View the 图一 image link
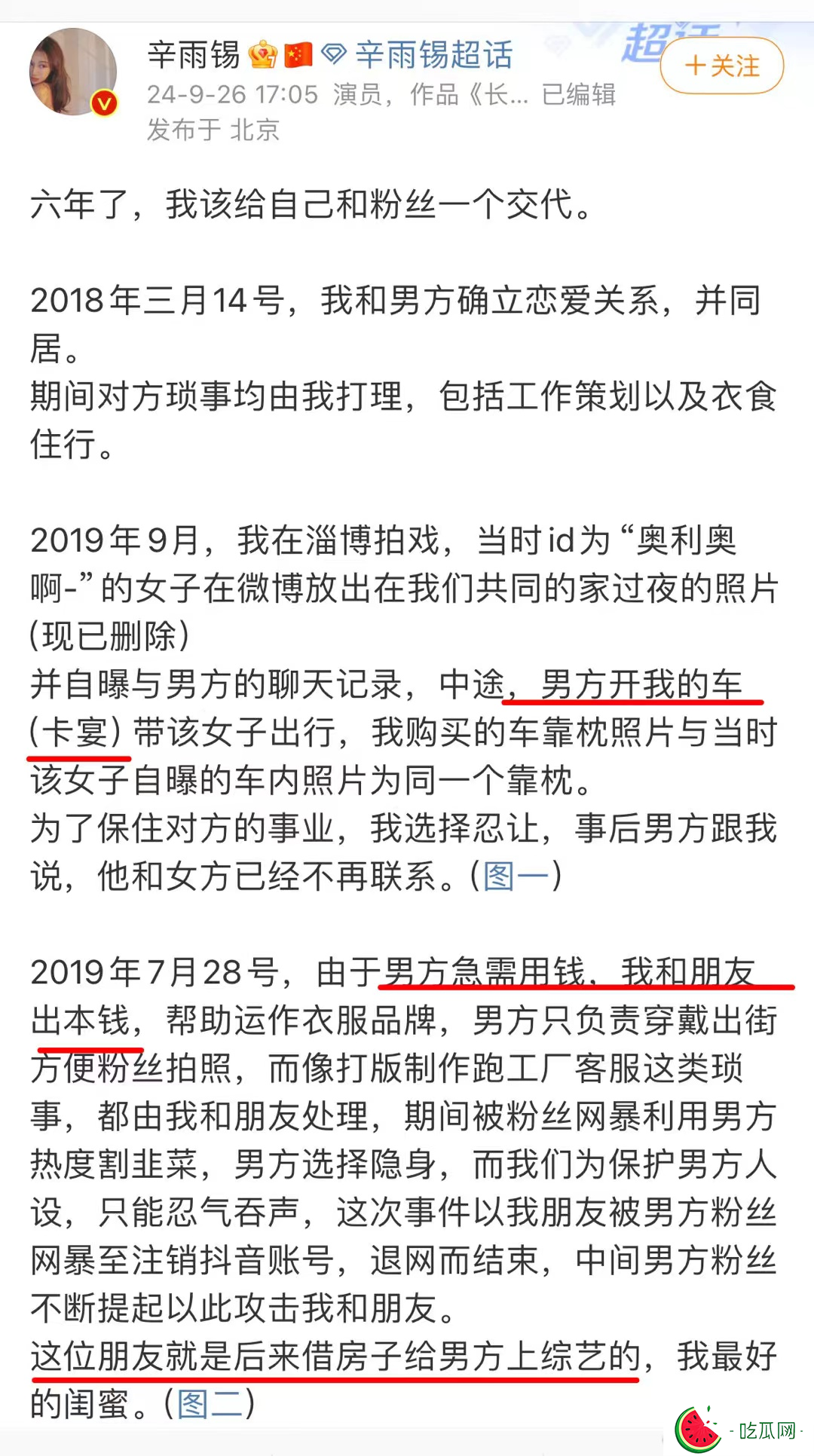 click(516, 876)
